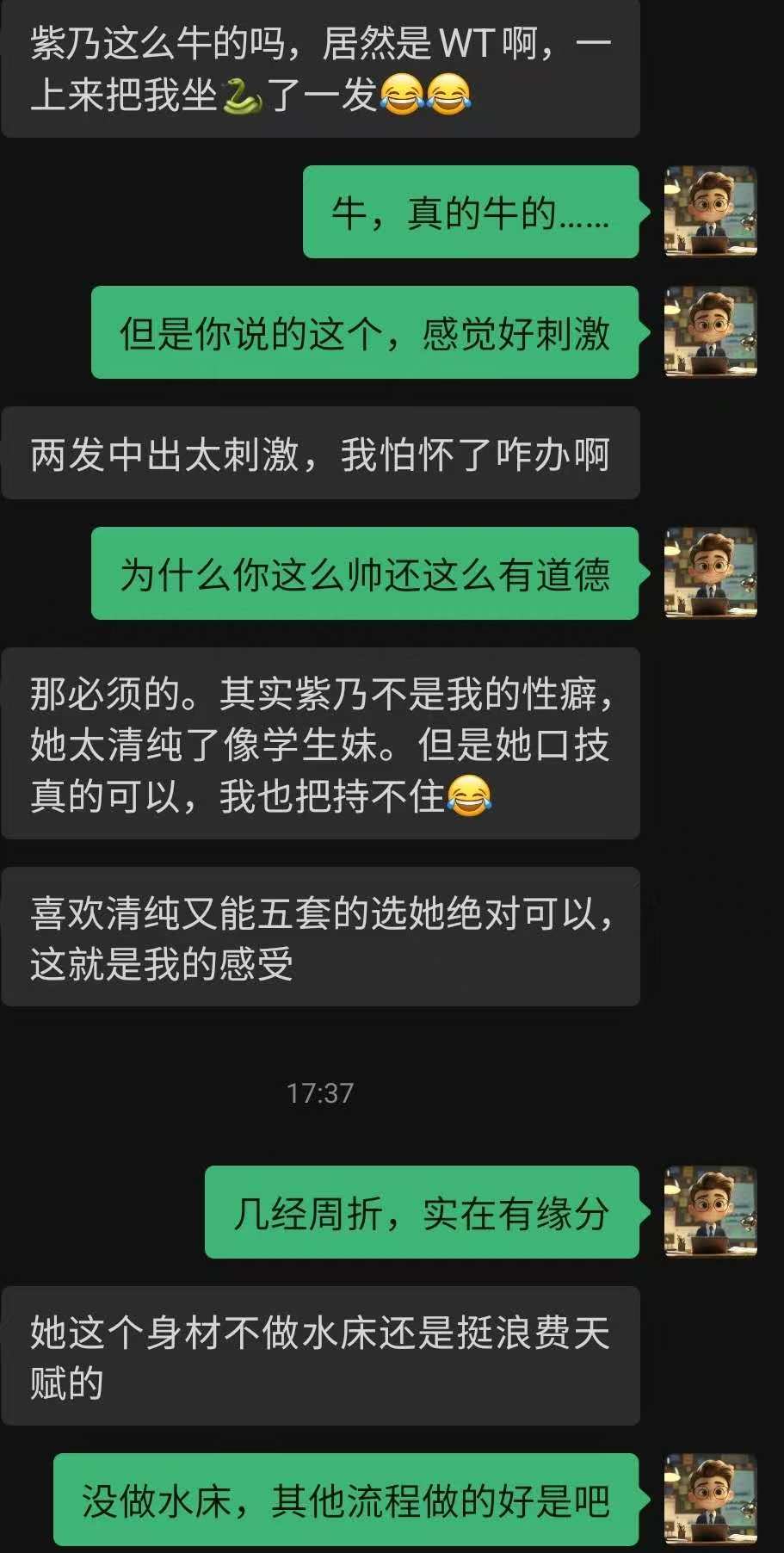
Task: Open the avatar next to 牛，真的牛的 message
Action: click(x=709, y=213)
